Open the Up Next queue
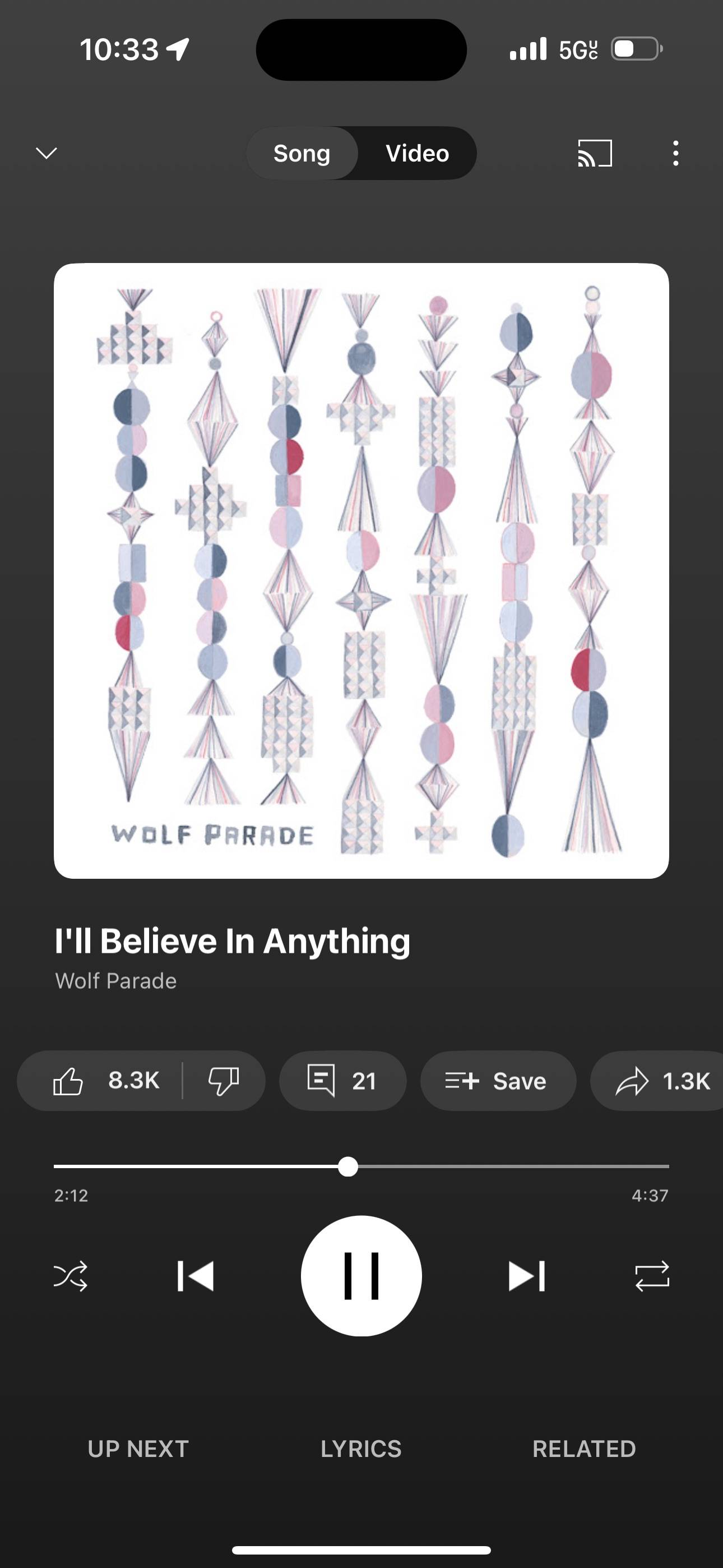The width and height of the screenshot is (723, 1568). (138, 1449)
